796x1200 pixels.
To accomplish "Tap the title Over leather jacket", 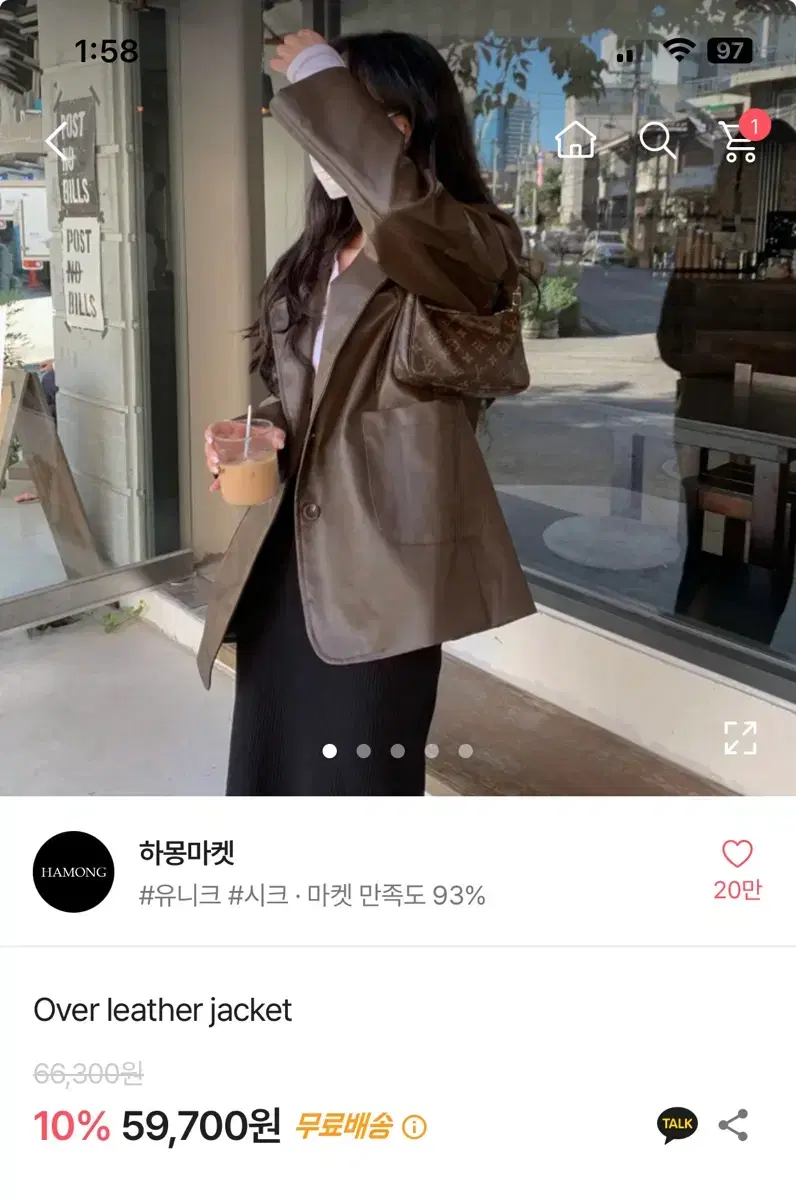I will pyautogui.click(x=163, y=1010).
